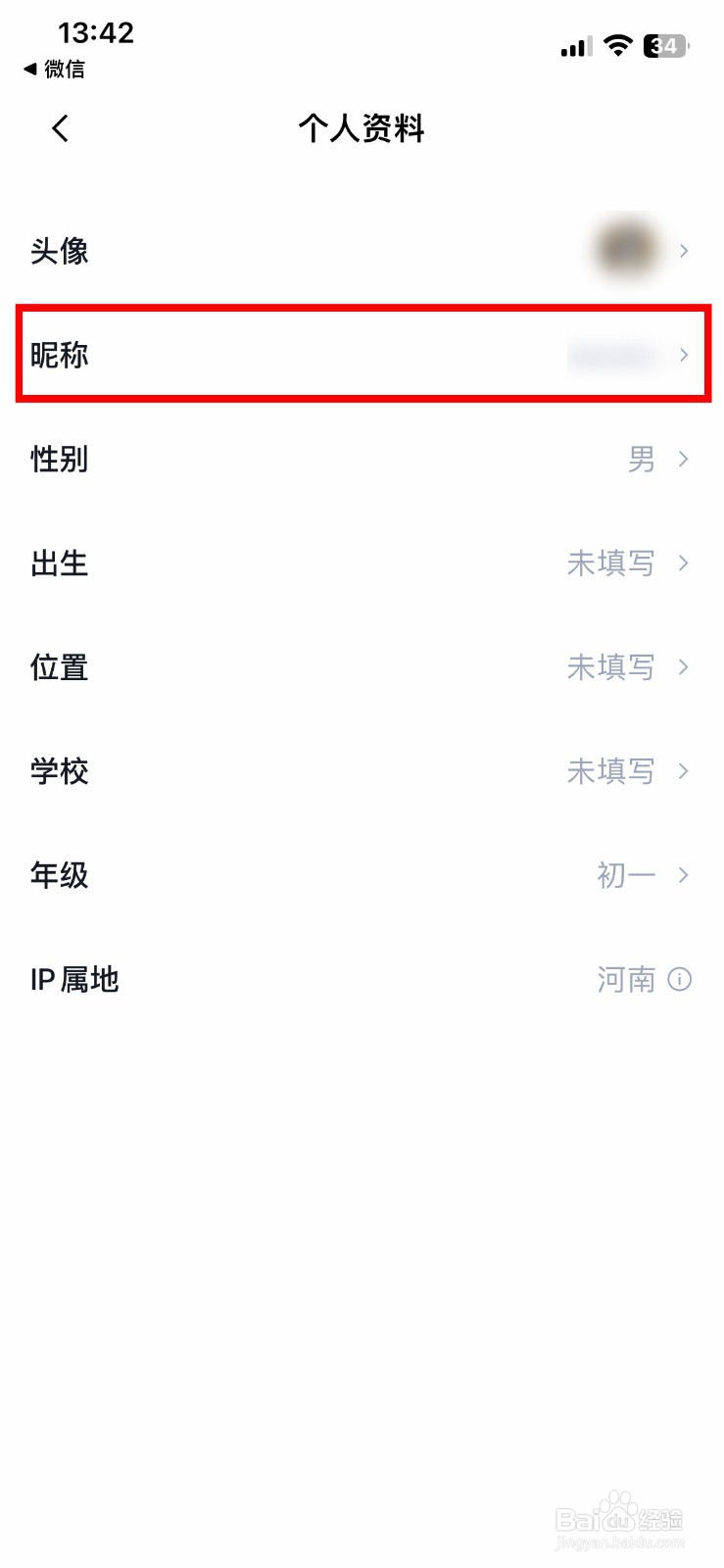The image size is (724, 1568).
Task: Tap the info icon beside IP属地
Action: (680, 979)
